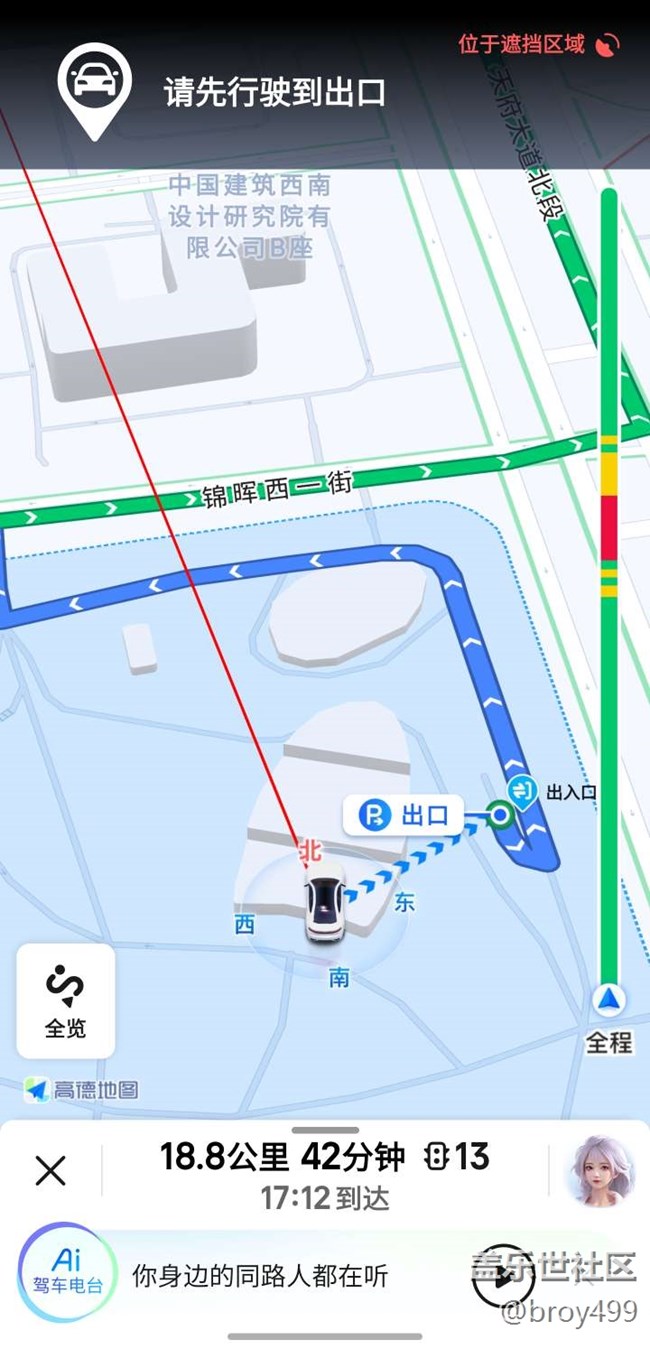This screenshot has height=1349, width=650.
Task: Tap the 位于遮挡区域 signal indicator
Action: pos(540,44)
